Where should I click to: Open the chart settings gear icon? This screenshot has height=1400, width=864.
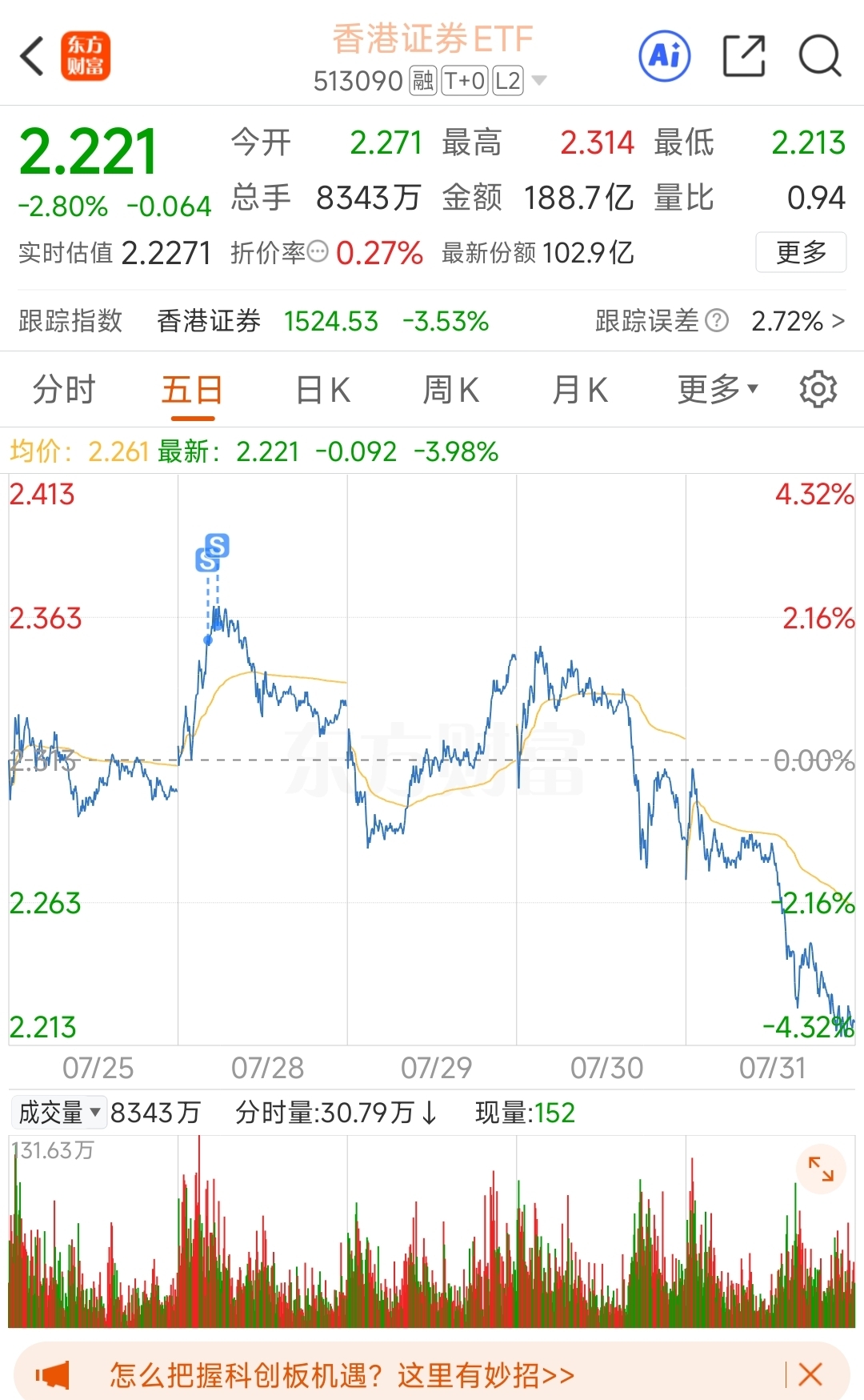[818, 389]
